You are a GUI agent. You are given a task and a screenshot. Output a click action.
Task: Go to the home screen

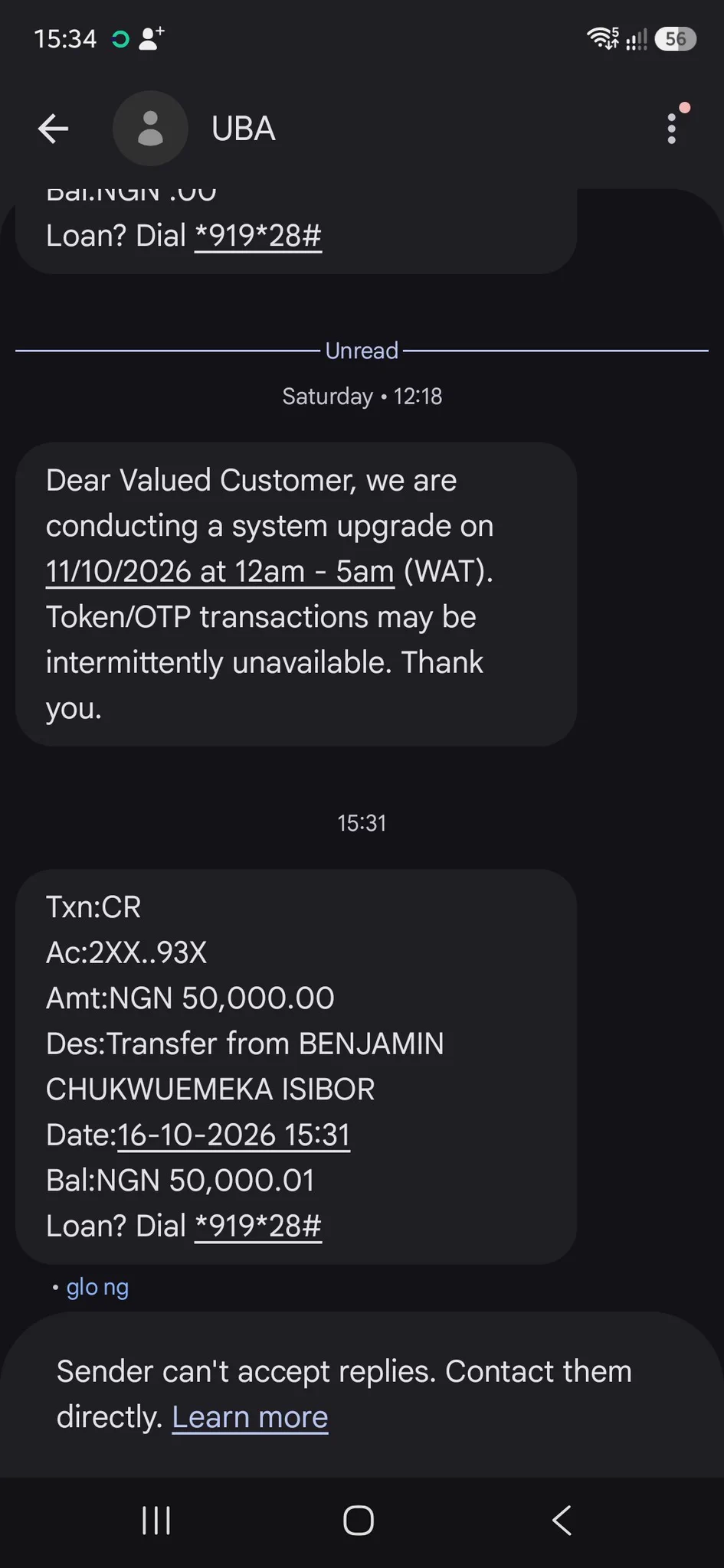tap(359, 1521)
